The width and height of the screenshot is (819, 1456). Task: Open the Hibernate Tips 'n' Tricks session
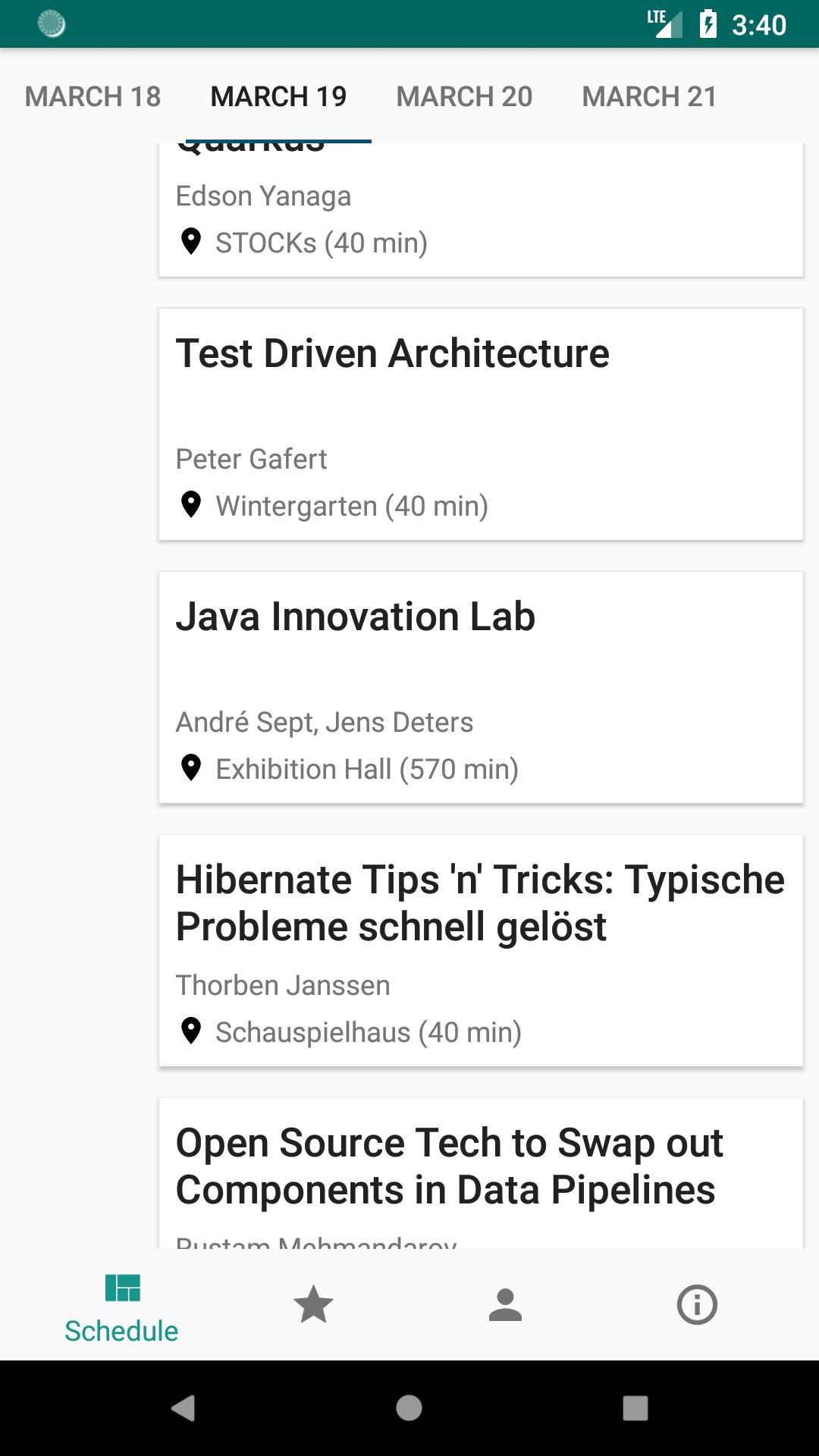[481, 948]
